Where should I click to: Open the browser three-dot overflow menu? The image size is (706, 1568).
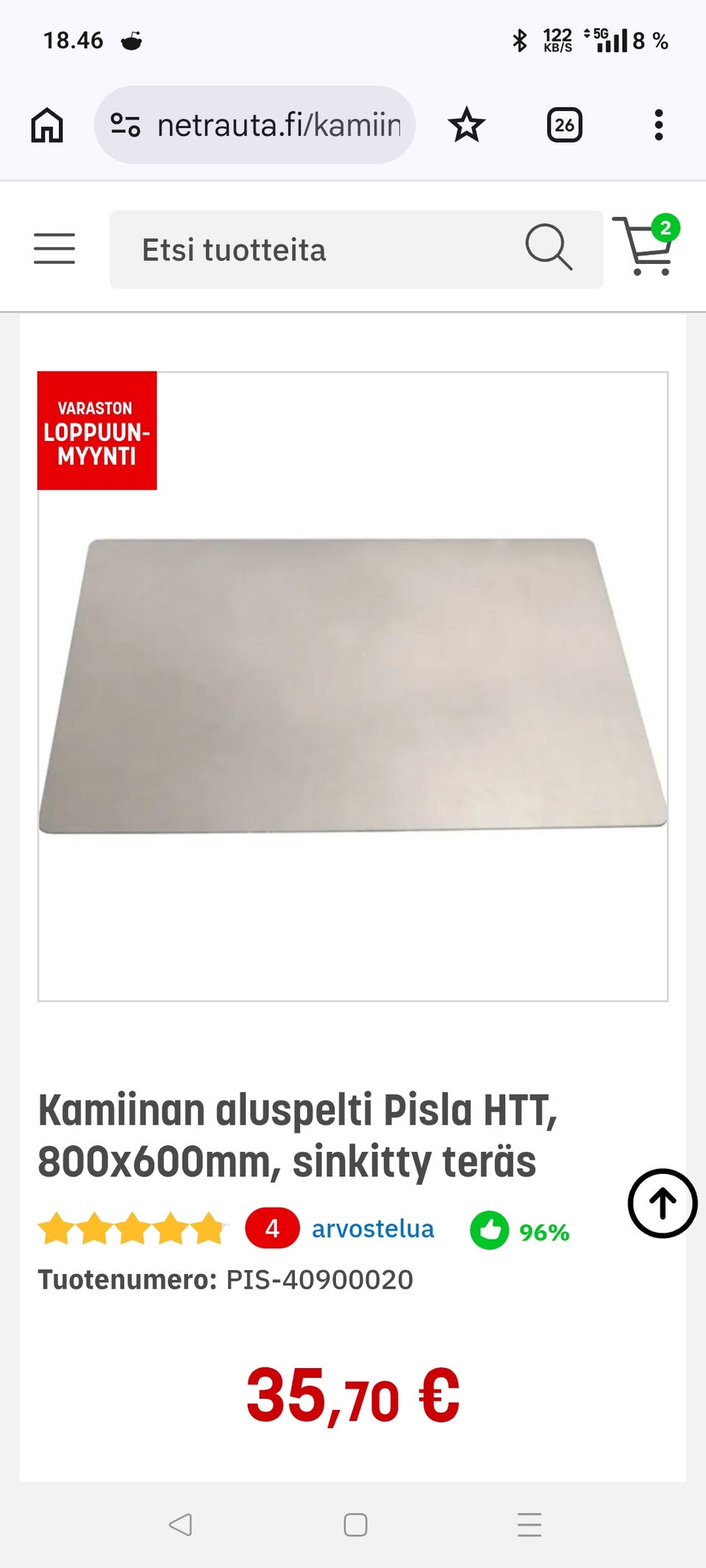(658, 125)
